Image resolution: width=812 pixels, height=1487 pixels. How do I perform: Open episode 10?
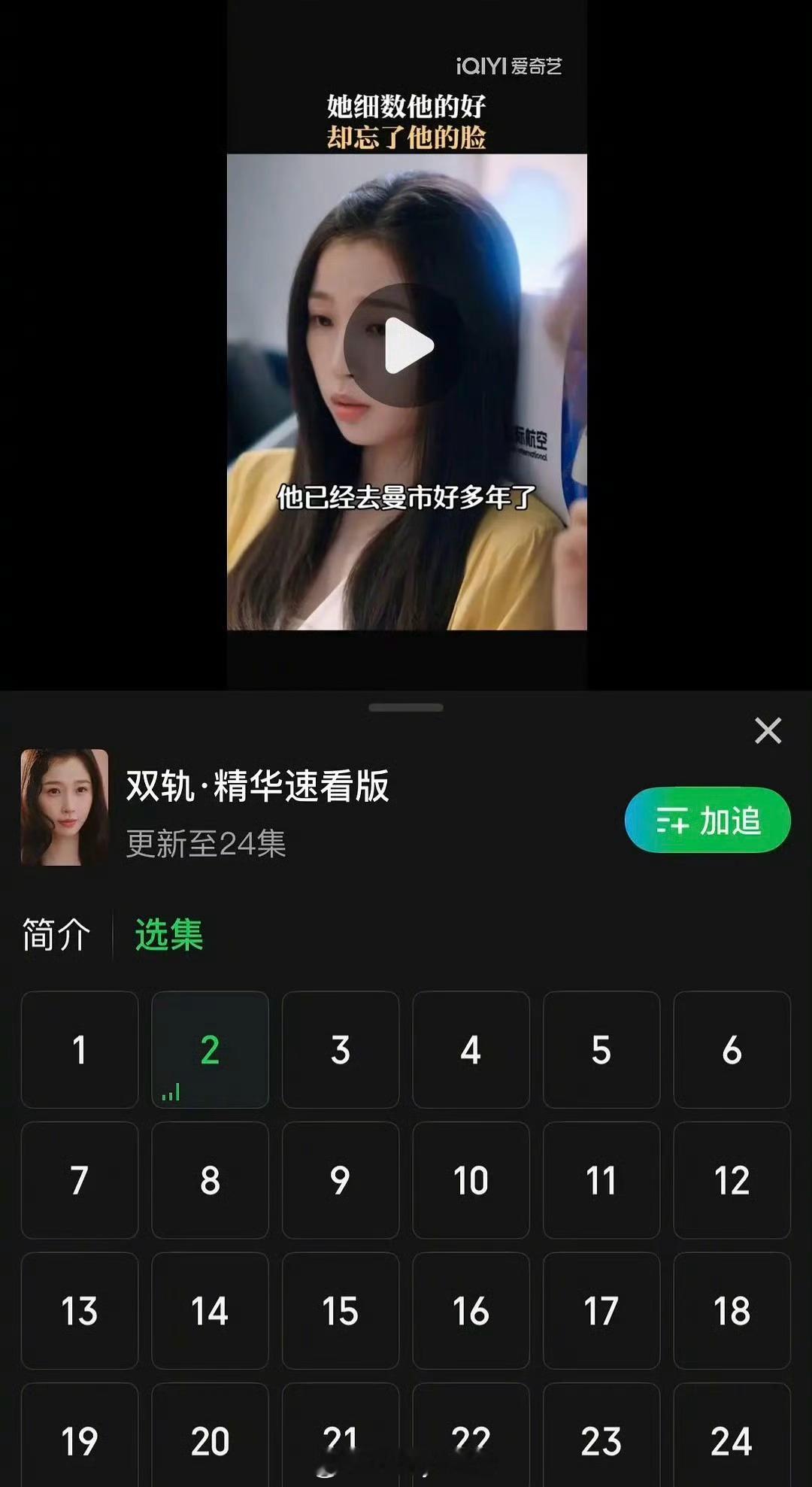[x=471, y=1181]
